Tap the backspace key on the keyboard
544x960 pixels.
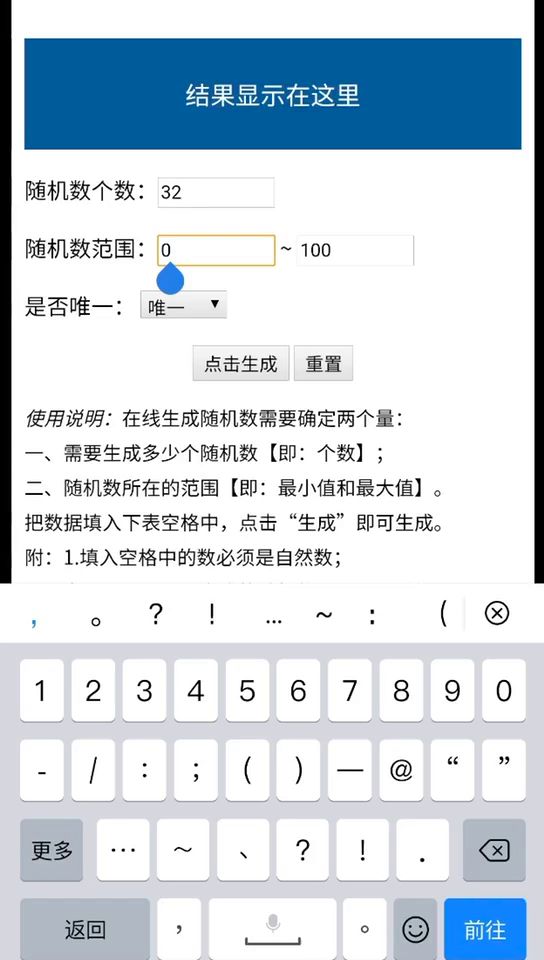[494, 850]
